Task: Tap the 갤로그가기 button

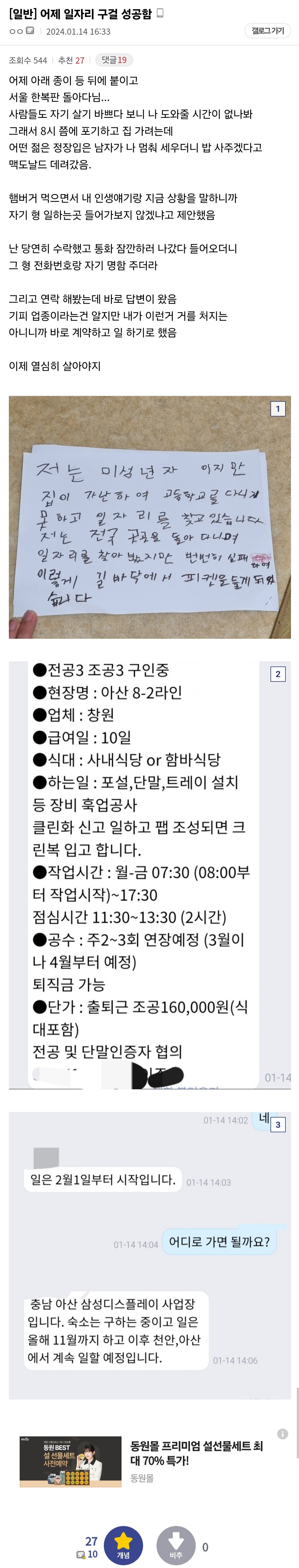Action: pyautogui.click(x=267, y=31)
